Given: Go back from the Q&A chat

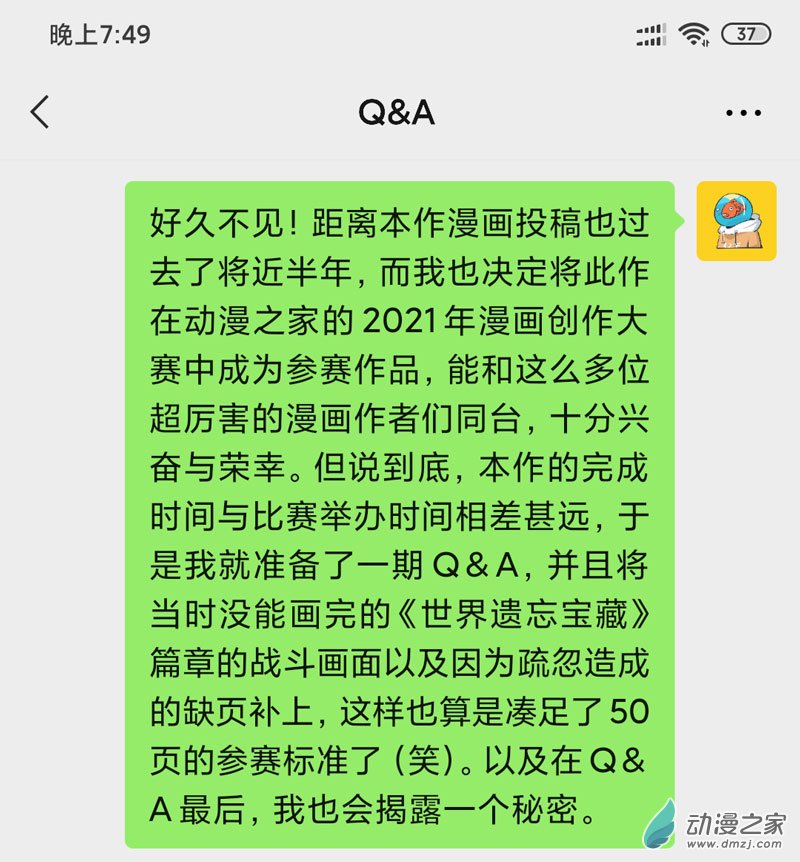Looking at the screenshot, I should (40, 112).
